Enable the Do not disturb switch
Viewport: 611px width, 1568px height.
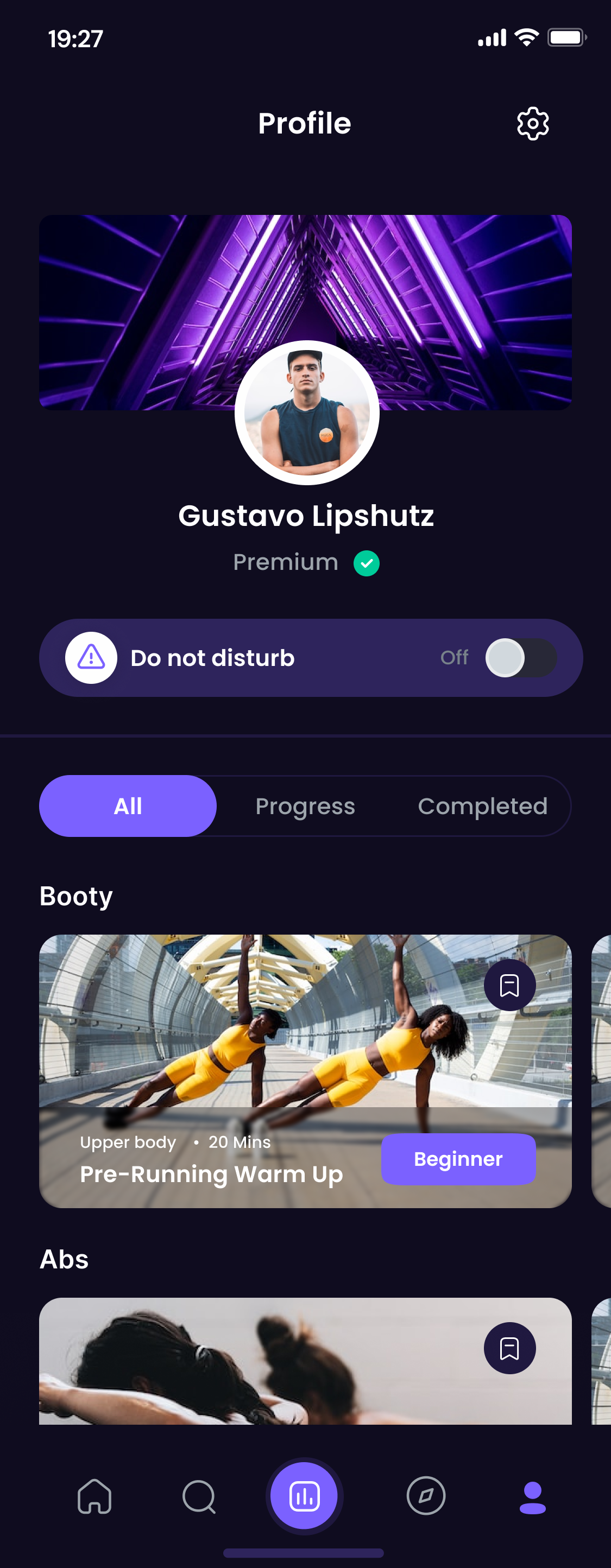click(x=520, y=657)
